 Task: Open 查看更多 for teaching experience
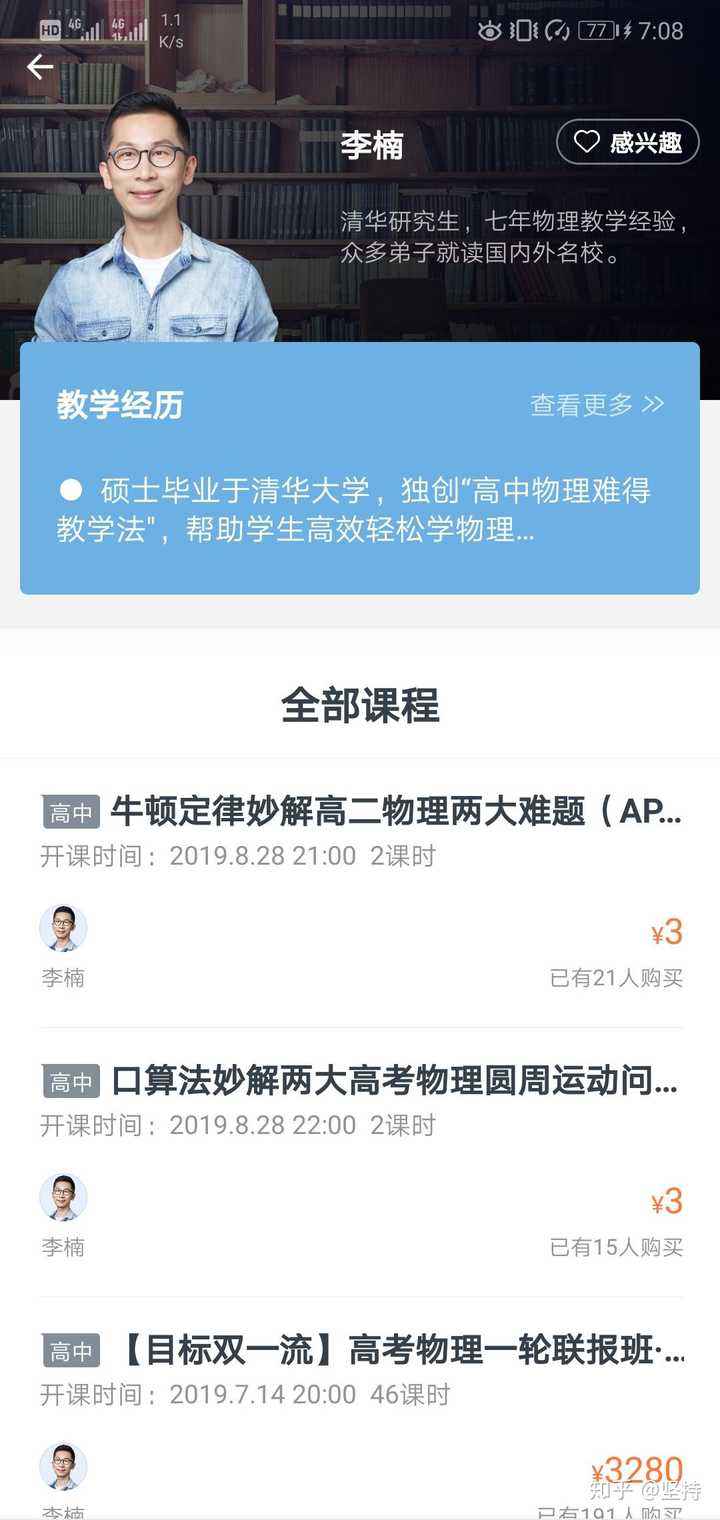click(x=597, y=405)
